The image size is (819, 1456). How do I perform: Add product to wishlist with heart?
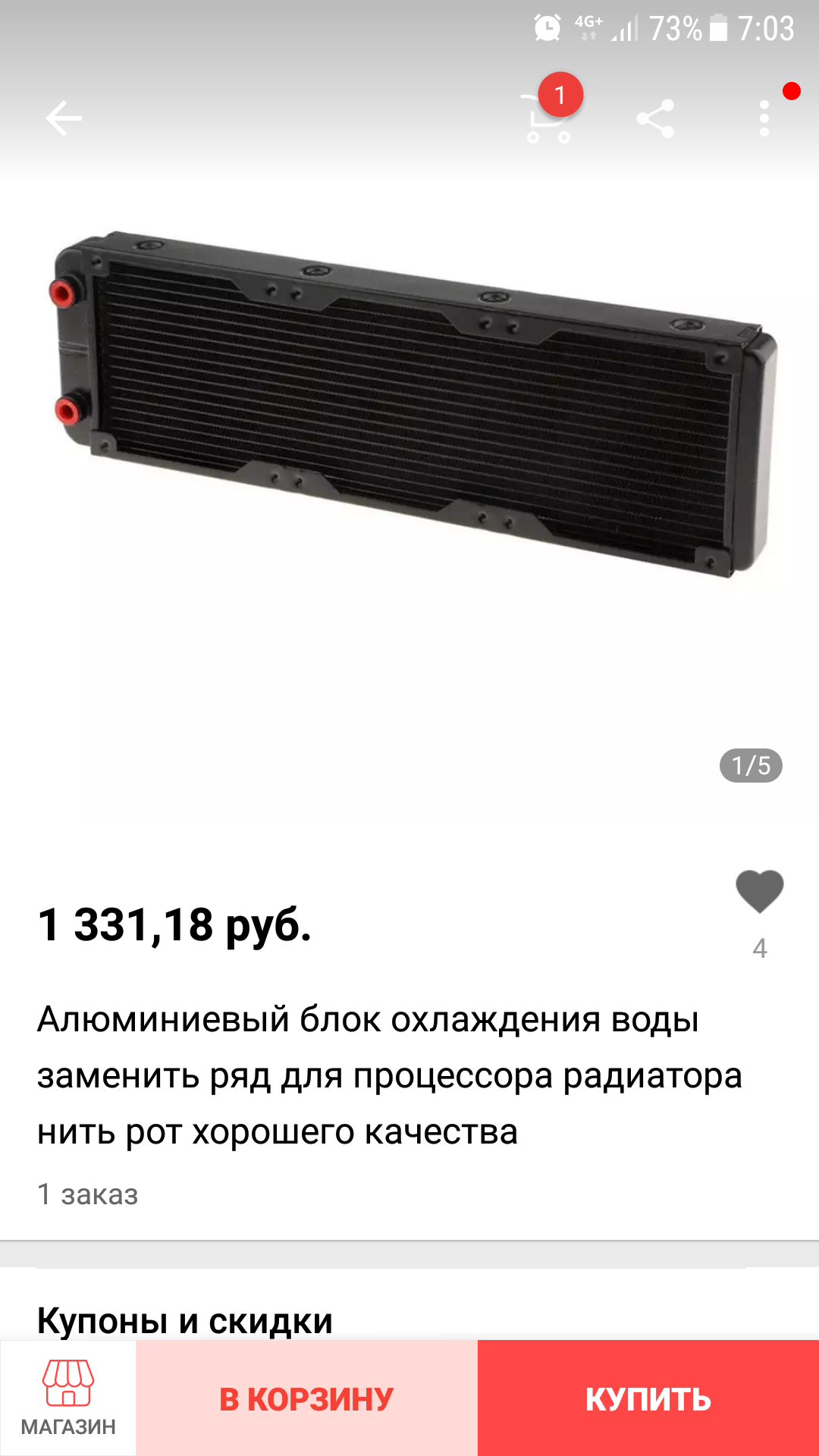759,892
